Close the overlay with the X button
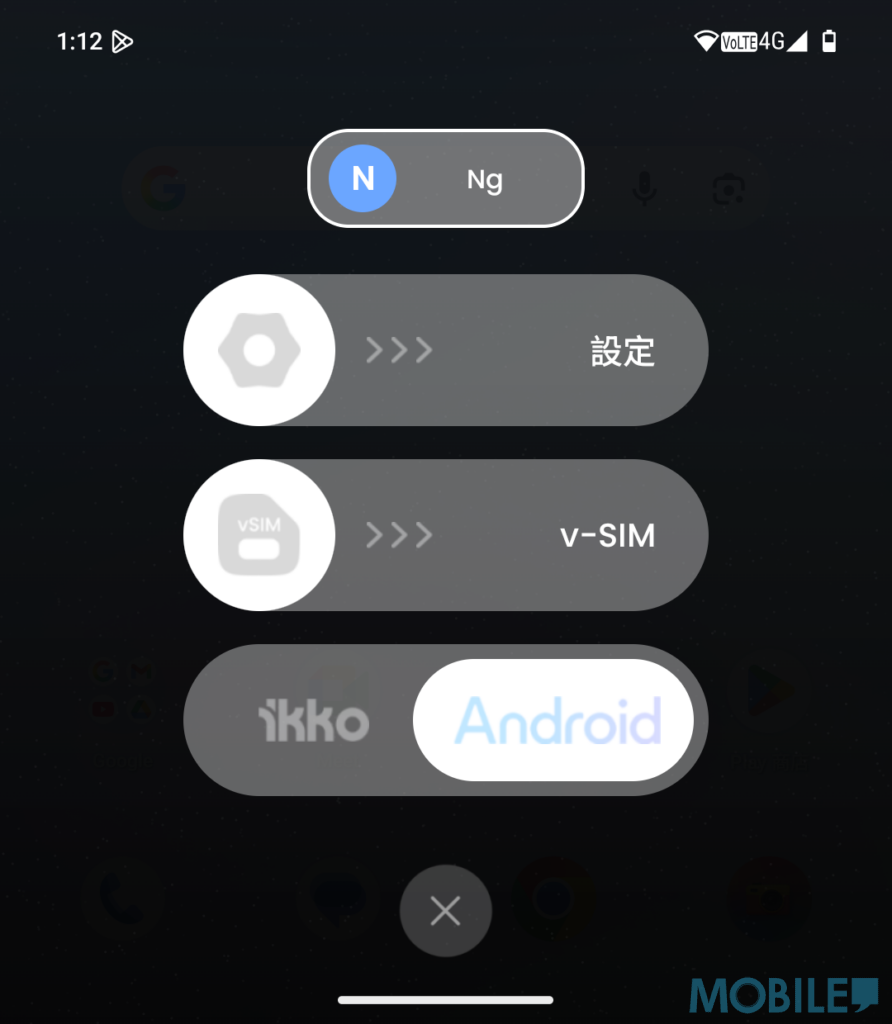The image size is (892, 1024). tap(445, 911)
